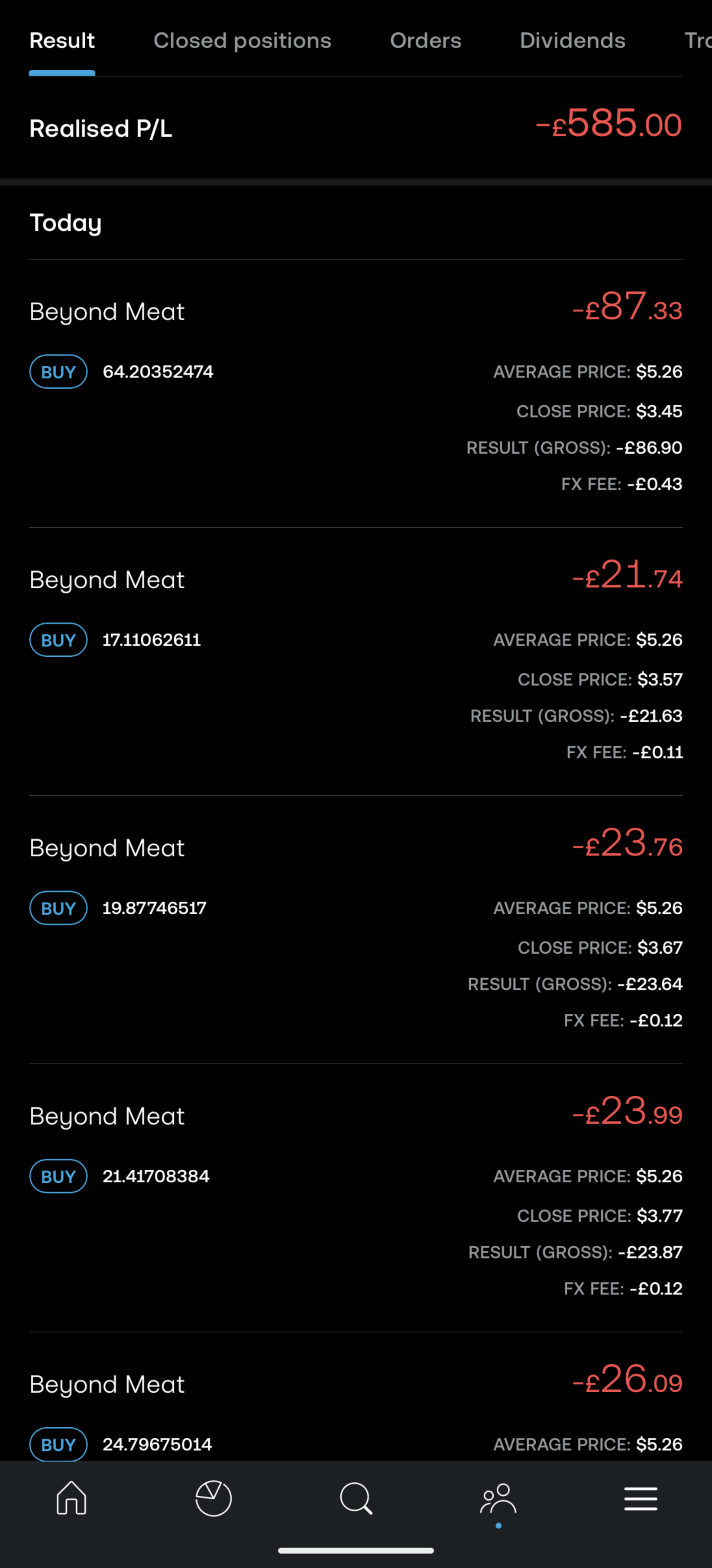Select the Dividends tab
This screenshot has height=1568, width=712.
coord(572,41)
